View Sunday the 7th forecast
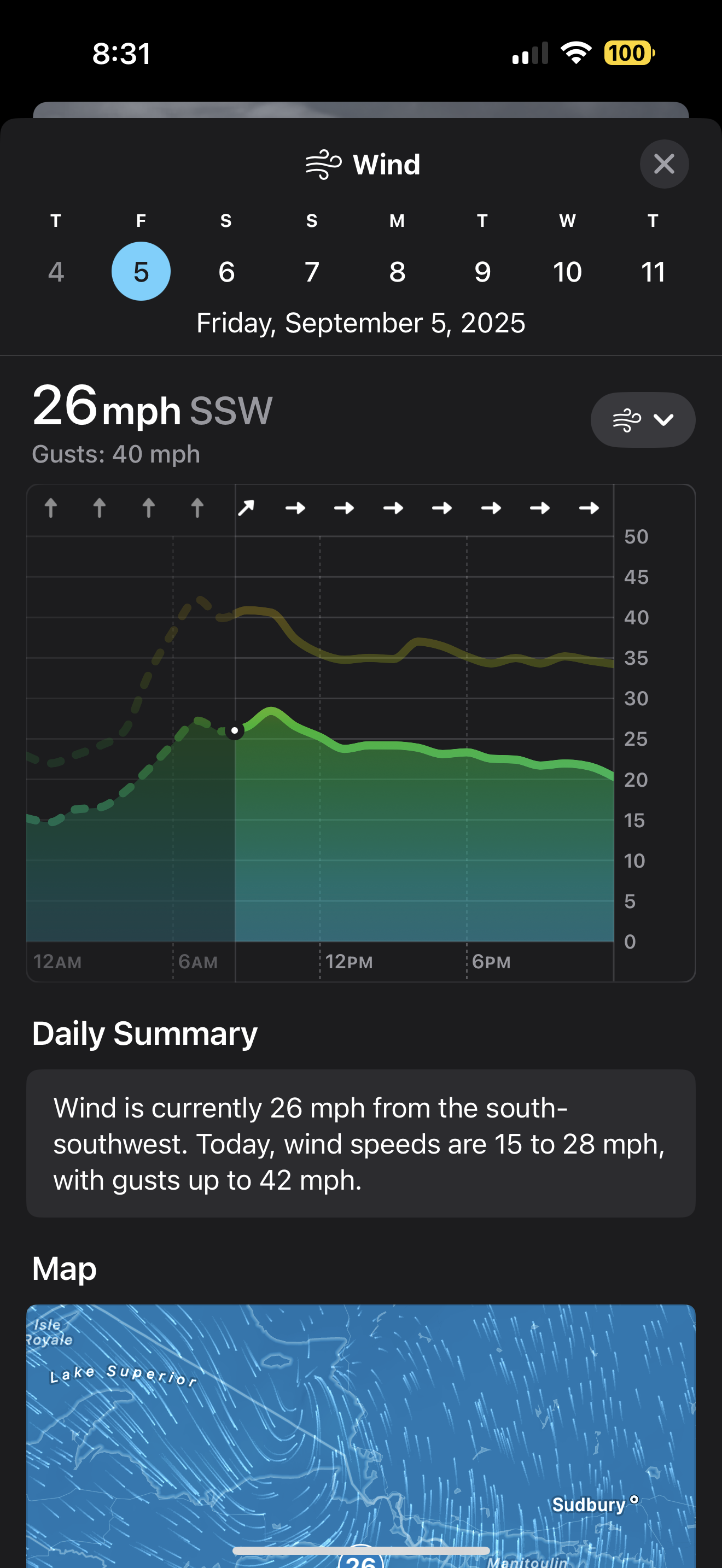 (x=312, y=271)
